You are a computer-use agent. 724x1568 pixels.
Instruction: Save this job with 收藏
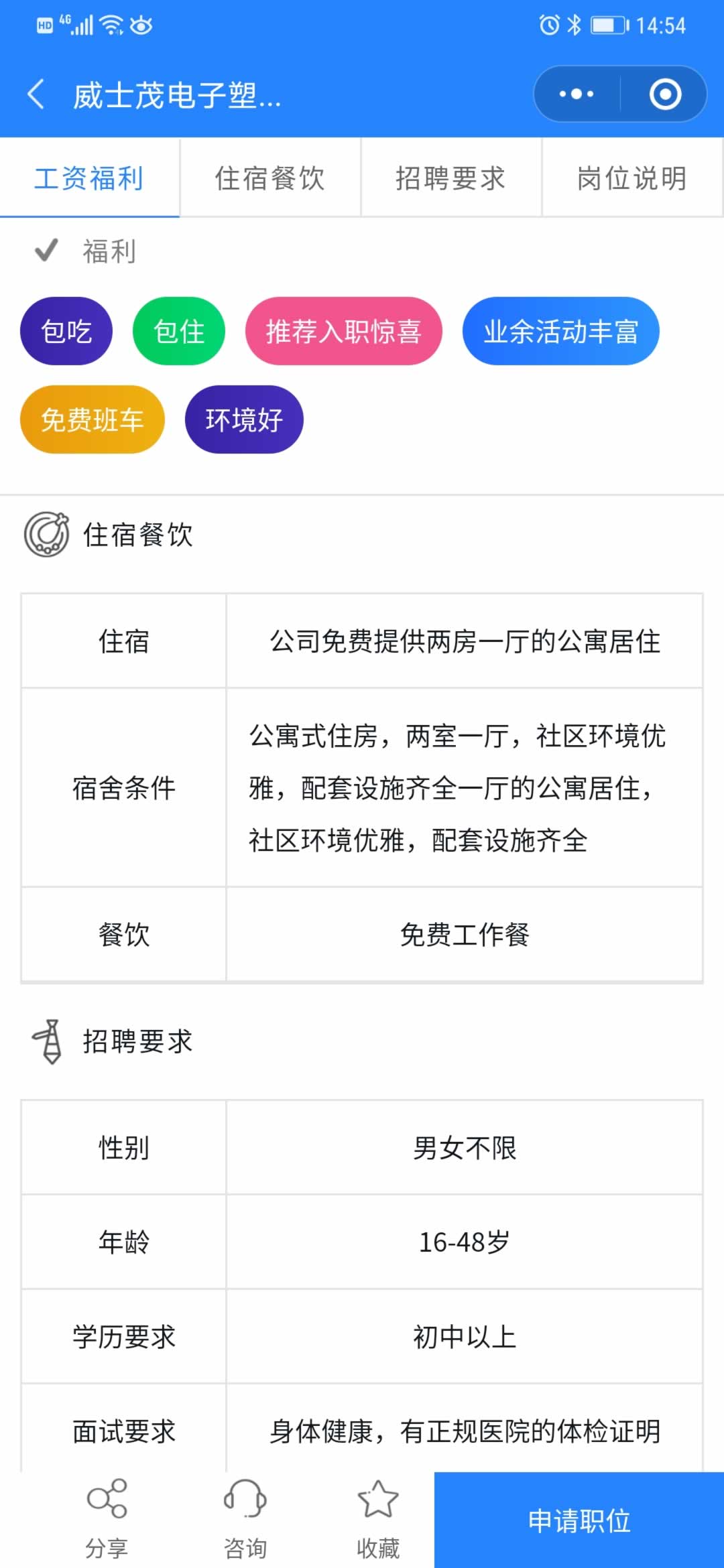(377, 1518)
